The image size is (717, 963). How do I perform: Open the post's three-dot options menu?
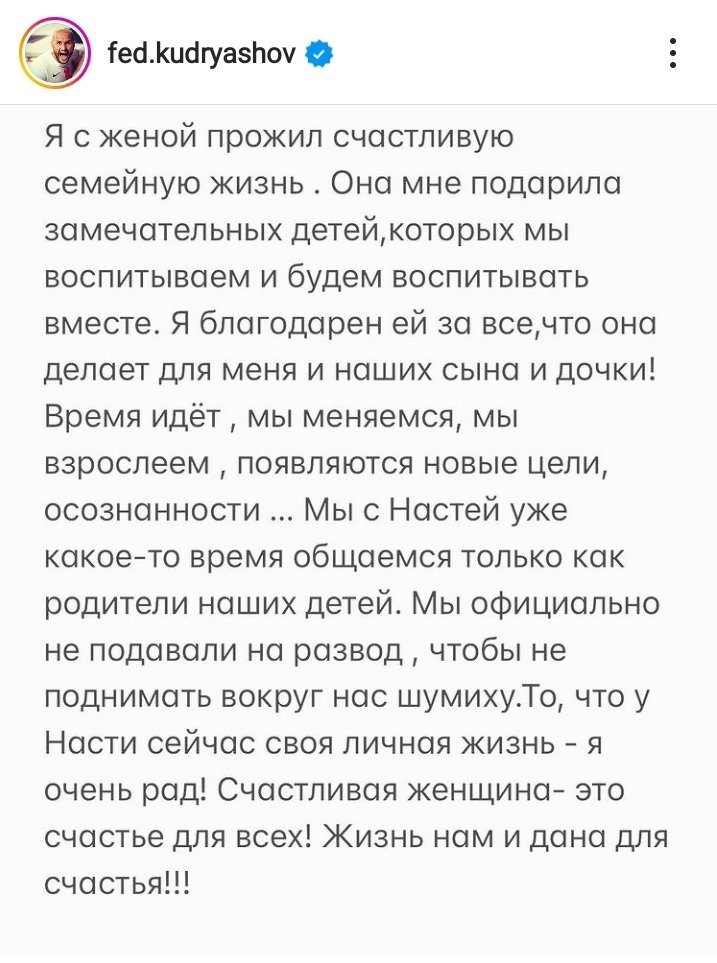pos(673,53)
